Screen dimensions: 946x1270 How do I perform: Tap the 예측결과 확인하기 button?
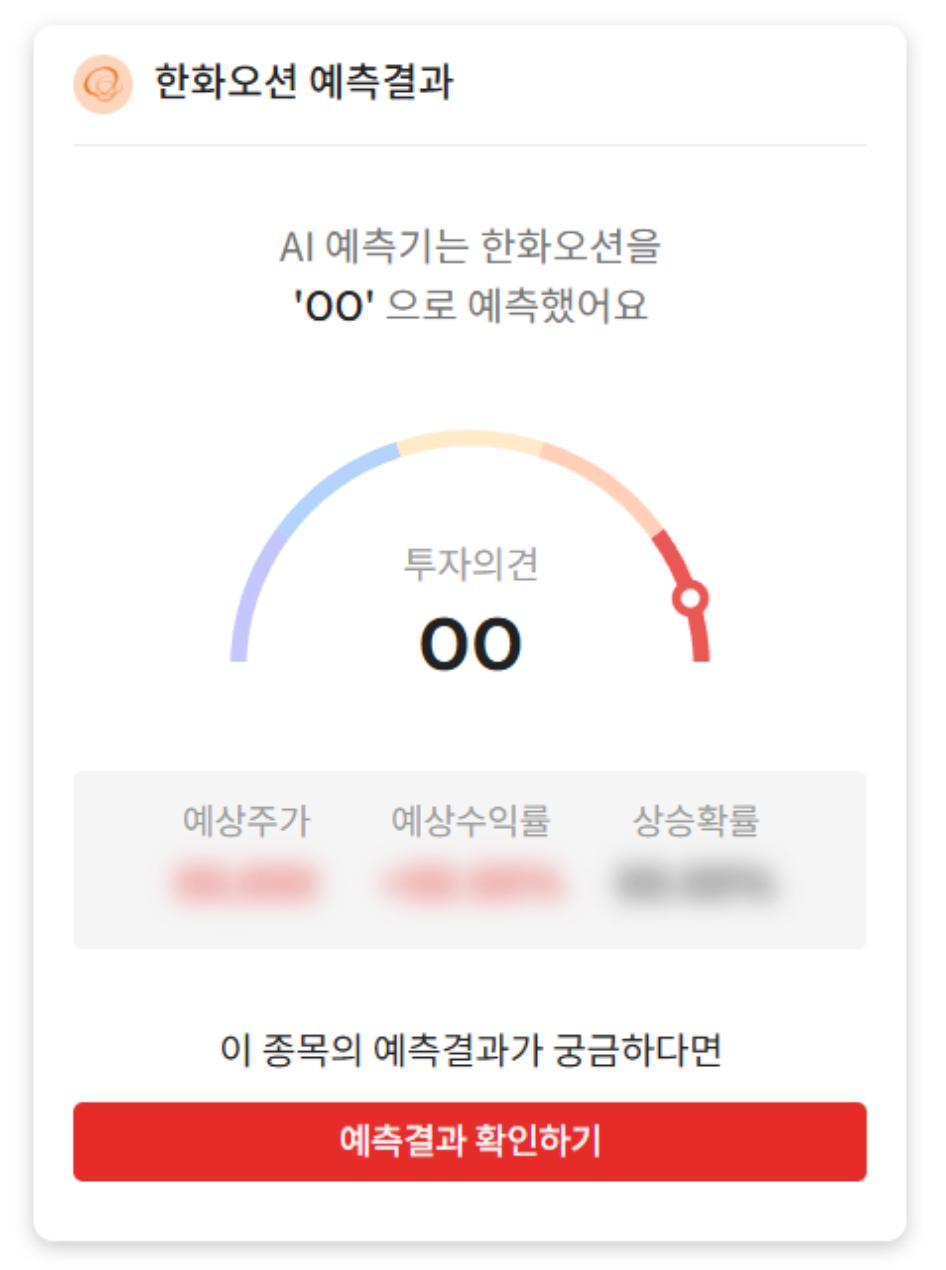[x=469, y=1141]
